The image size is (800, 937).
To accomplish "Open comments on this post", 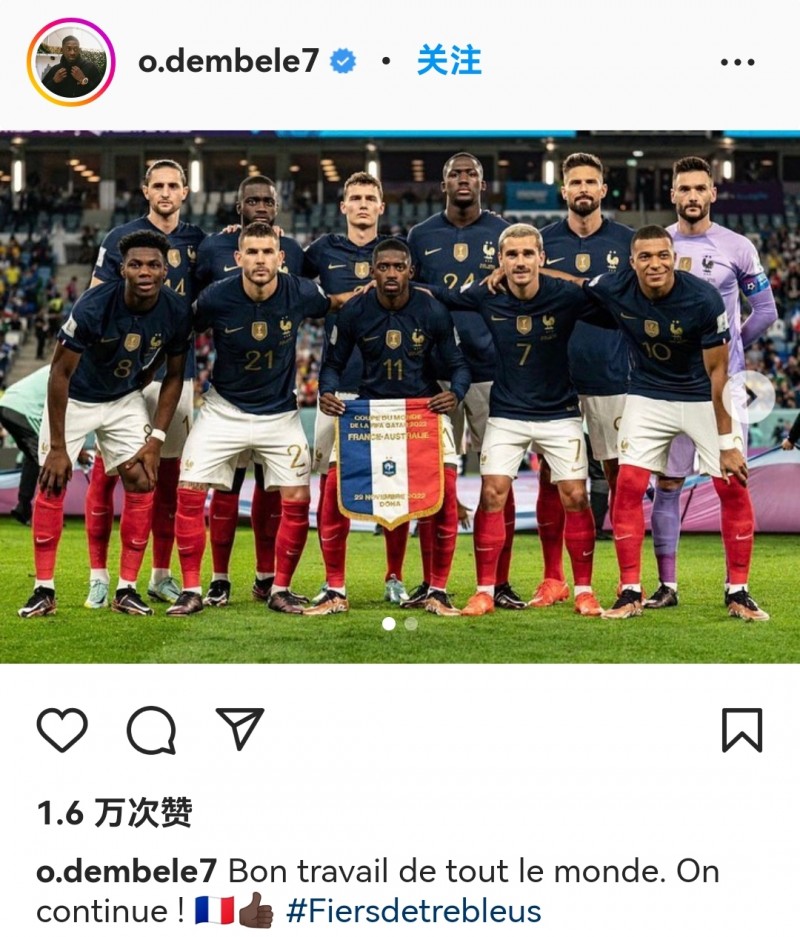I will click(151, 730).
